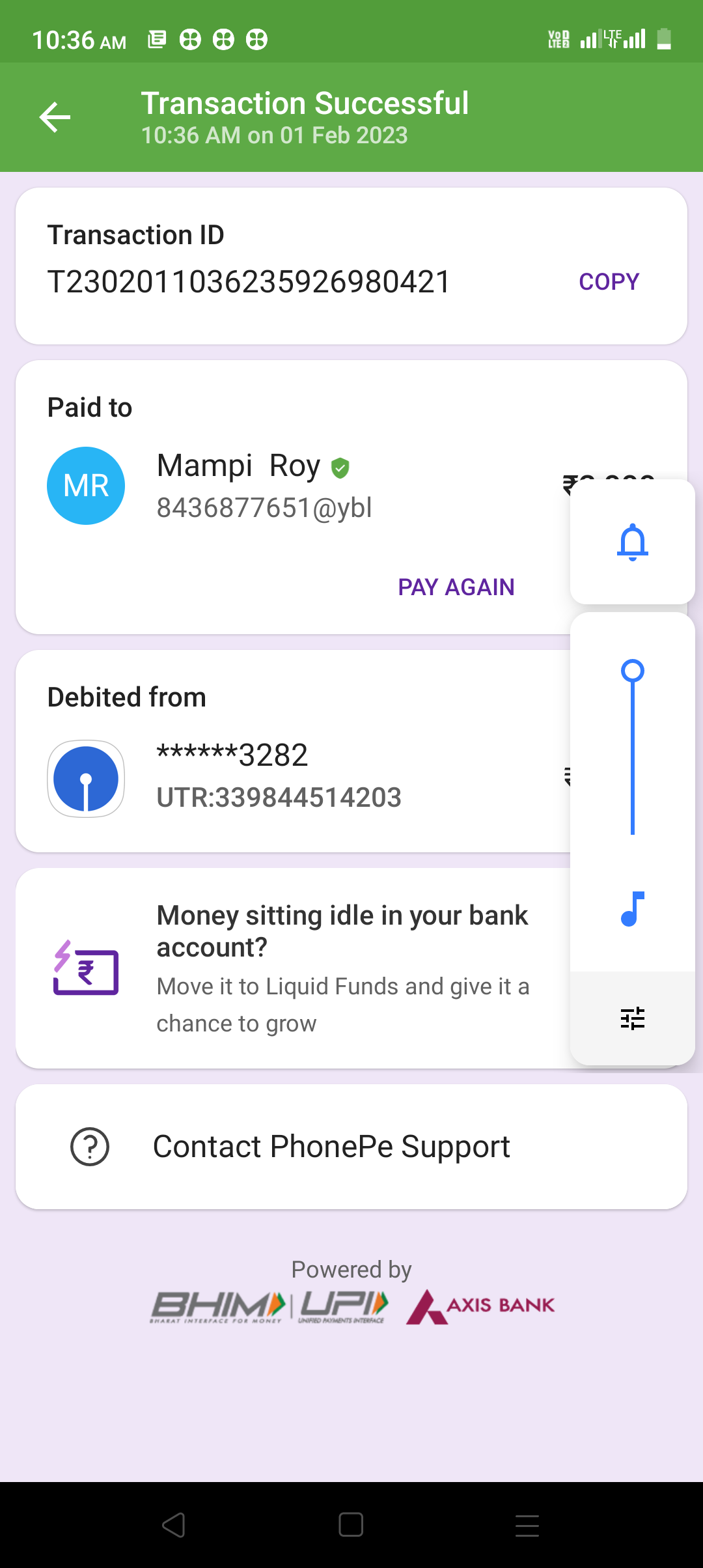The image size is (703, 1568).
Task: Open the system recent apps menu
Action: [527, 1524]
